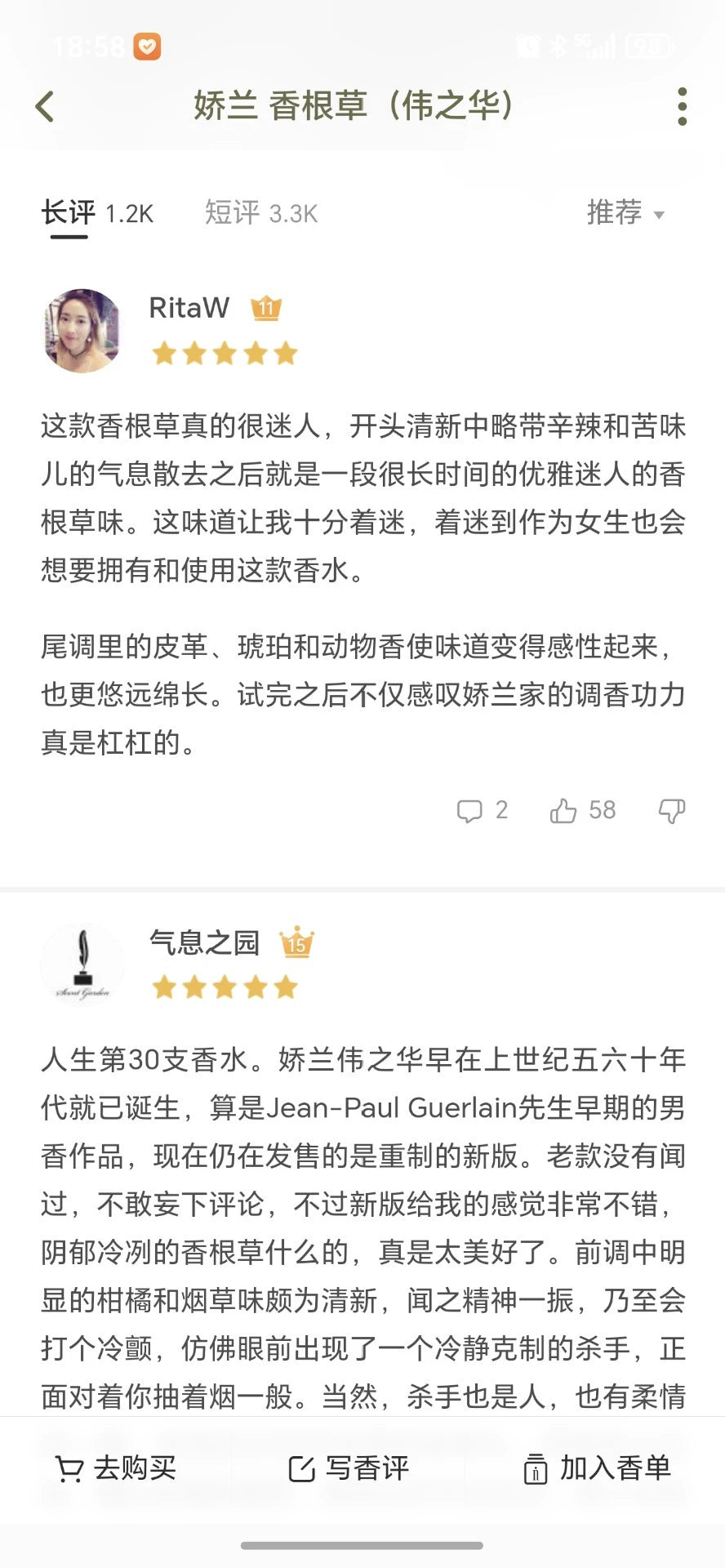
Task: Open the username 气息之园
Action: pos(204,942)
